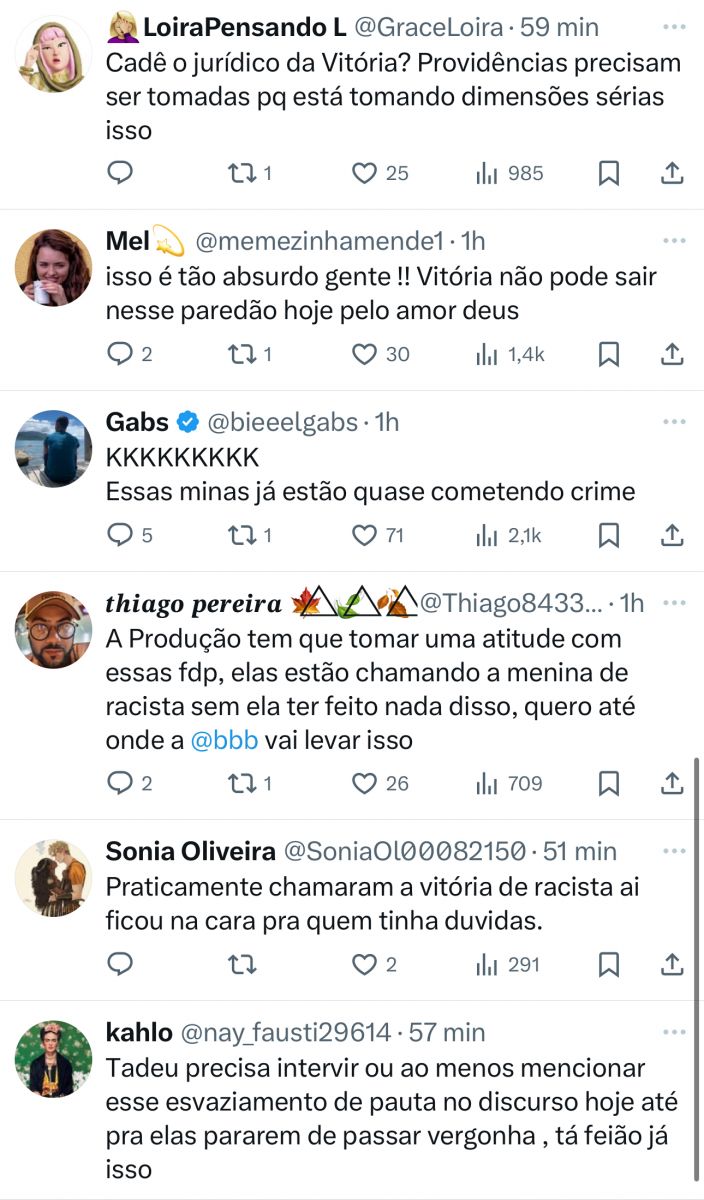This screenshot has width=704, height=1200.
Task: Open kahlo's profile avatar
Action: click(x=54, y=1058)
